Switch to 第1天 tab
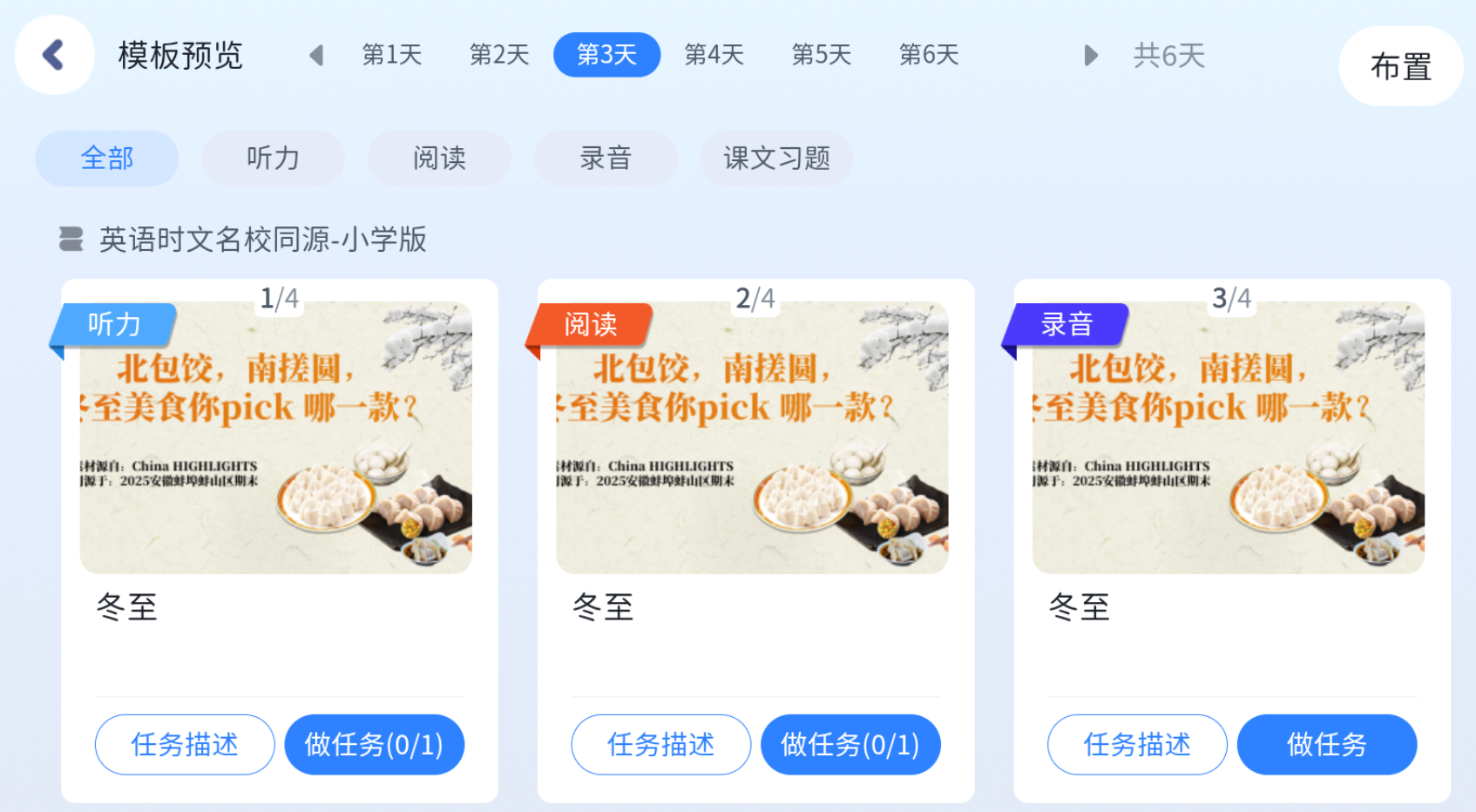This screenshot has width=1476, height=812. point(392,55)
